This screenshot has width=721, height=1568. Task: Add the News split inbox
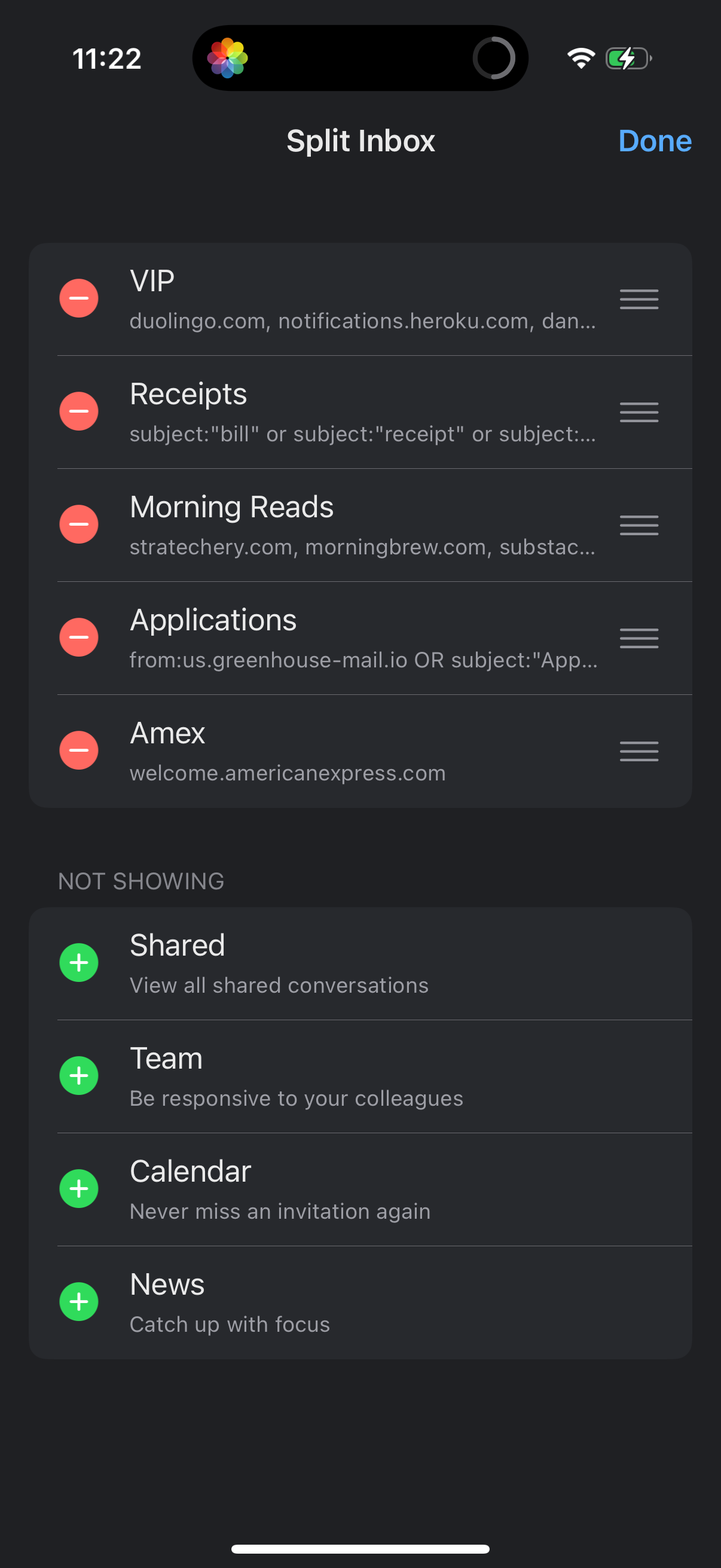coord(78,1301)
